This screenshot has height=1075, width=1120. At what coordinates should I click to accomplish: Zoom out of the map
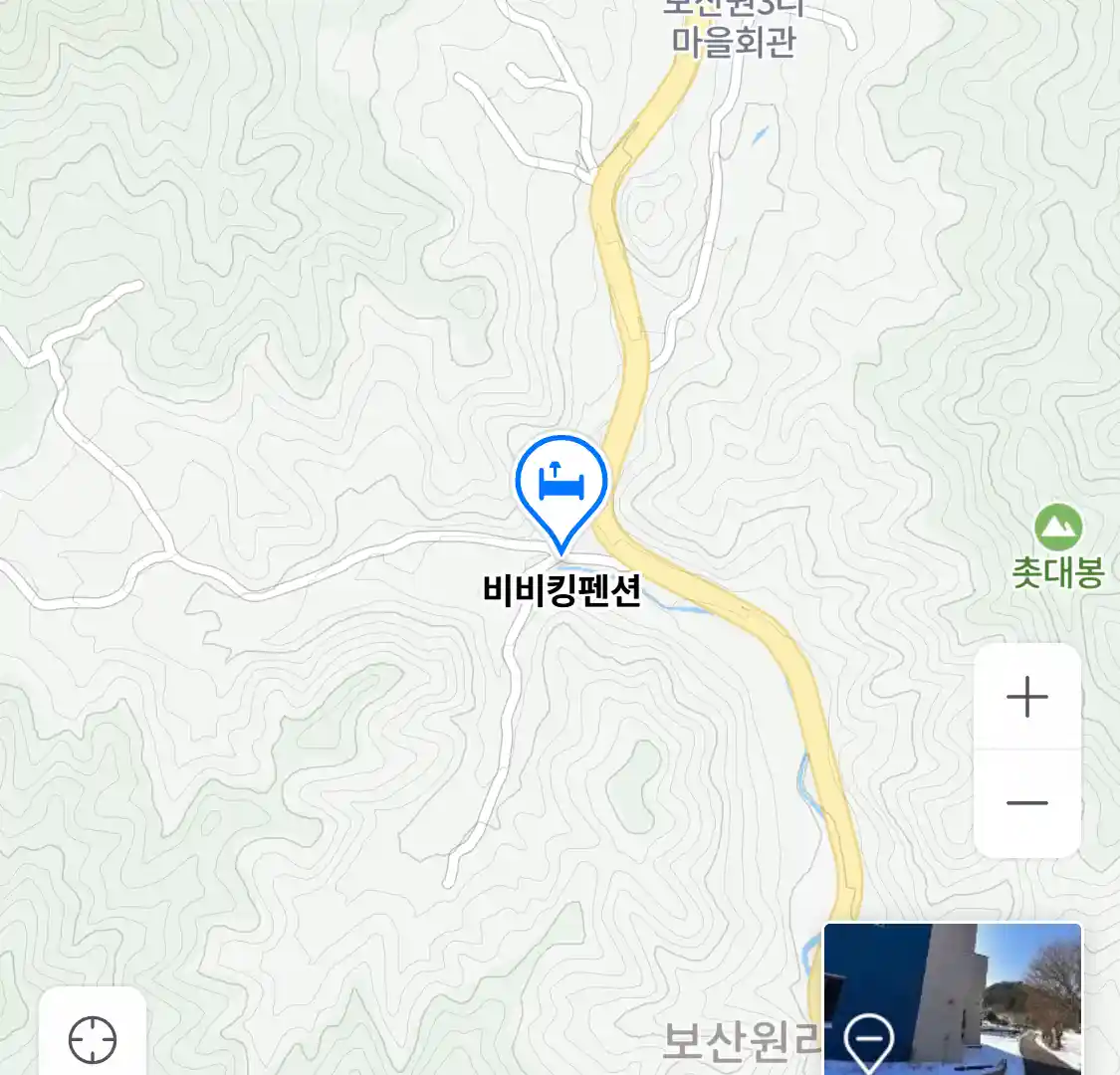[1026, 803]
